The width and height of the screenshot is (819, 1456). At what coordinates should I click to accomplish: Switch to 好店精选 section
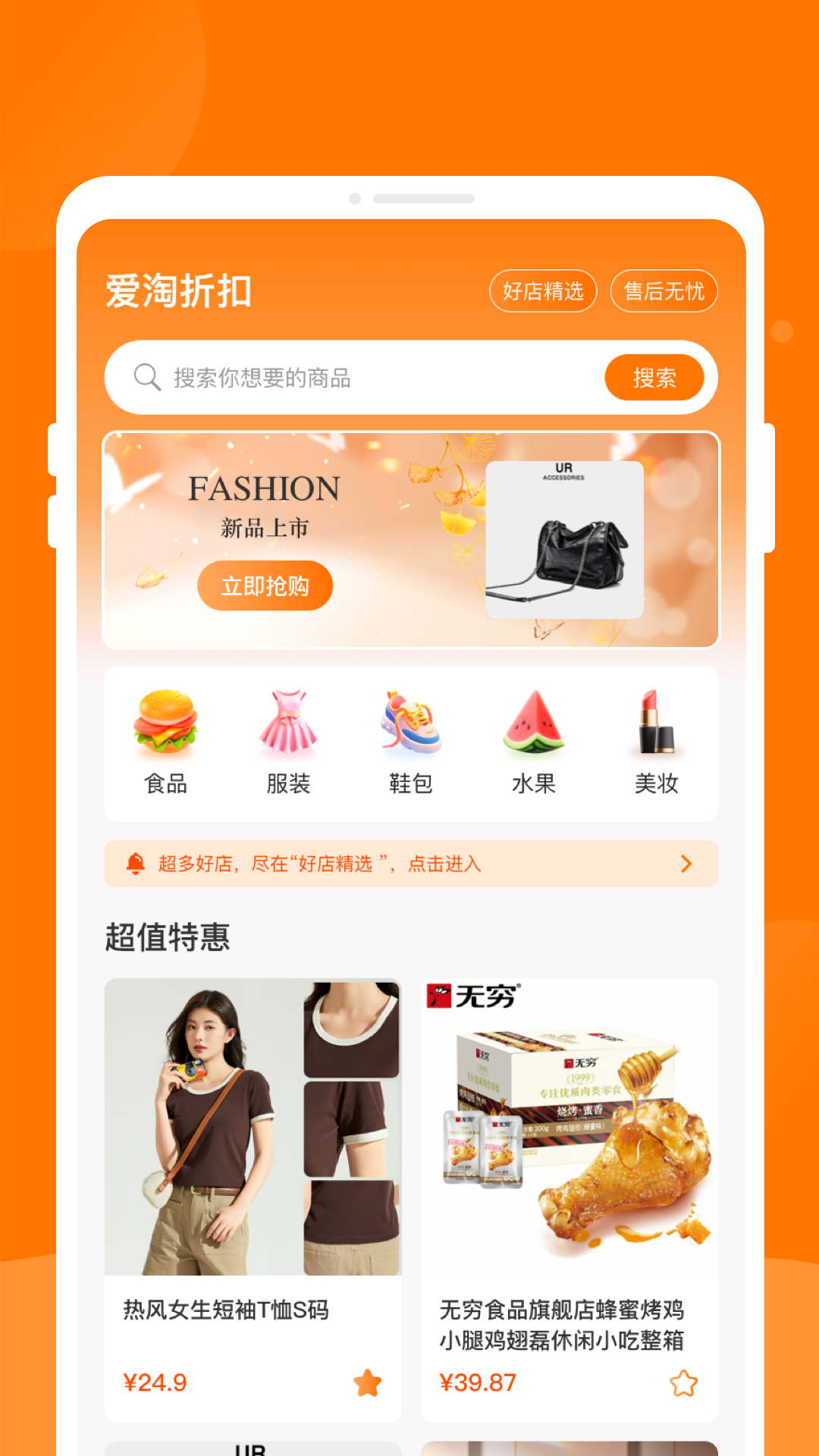click(543, 290)
